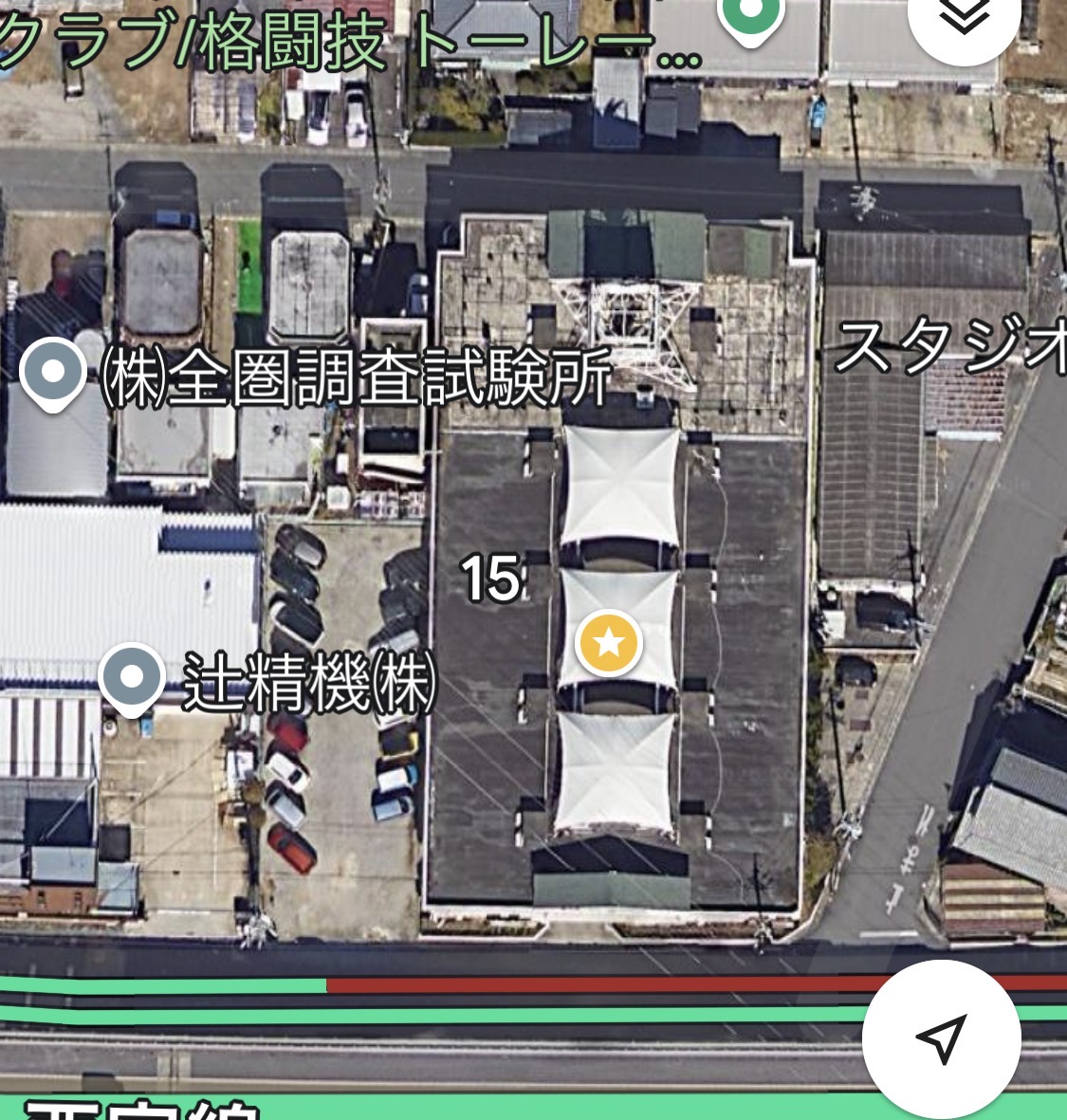
Task: Center map on my location
Action: 941,1037
